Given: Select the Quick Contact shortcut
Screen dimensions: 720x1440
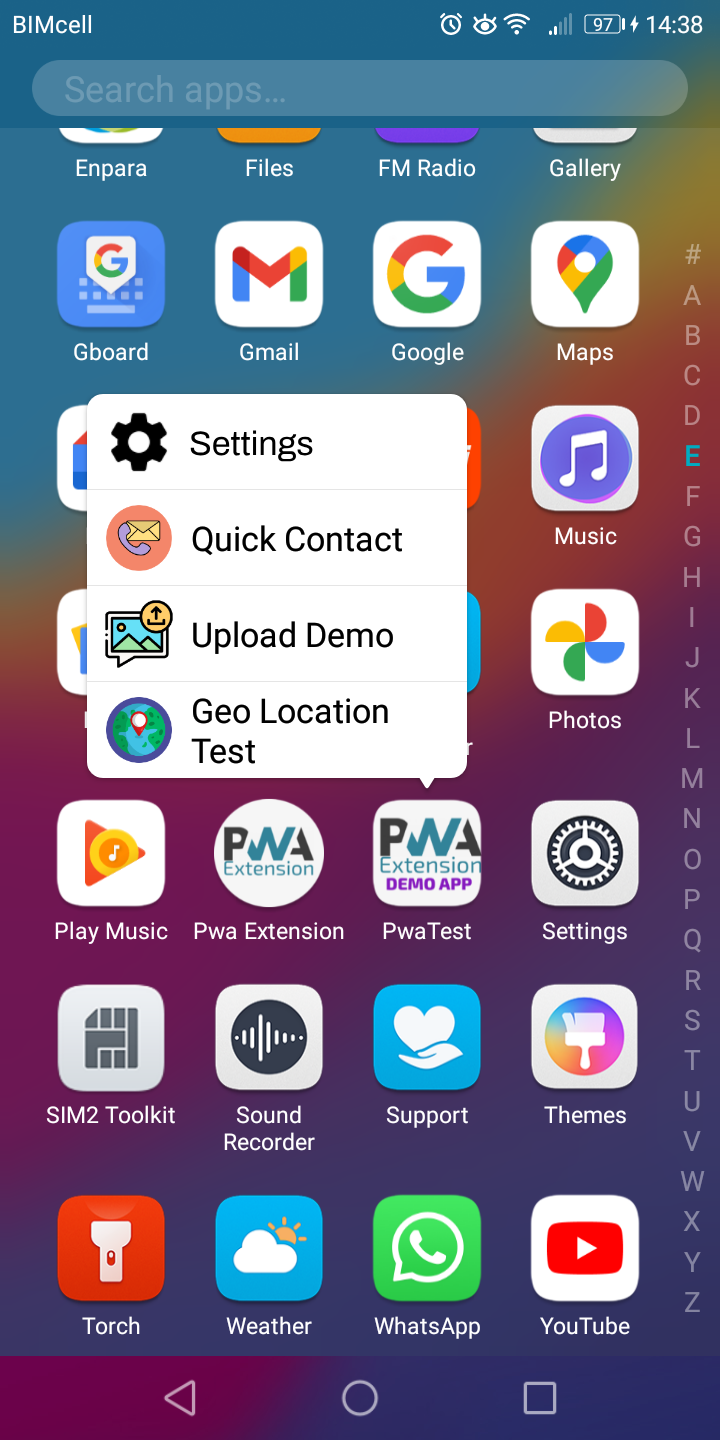Looking at the screenshot, I should point(277,538).
